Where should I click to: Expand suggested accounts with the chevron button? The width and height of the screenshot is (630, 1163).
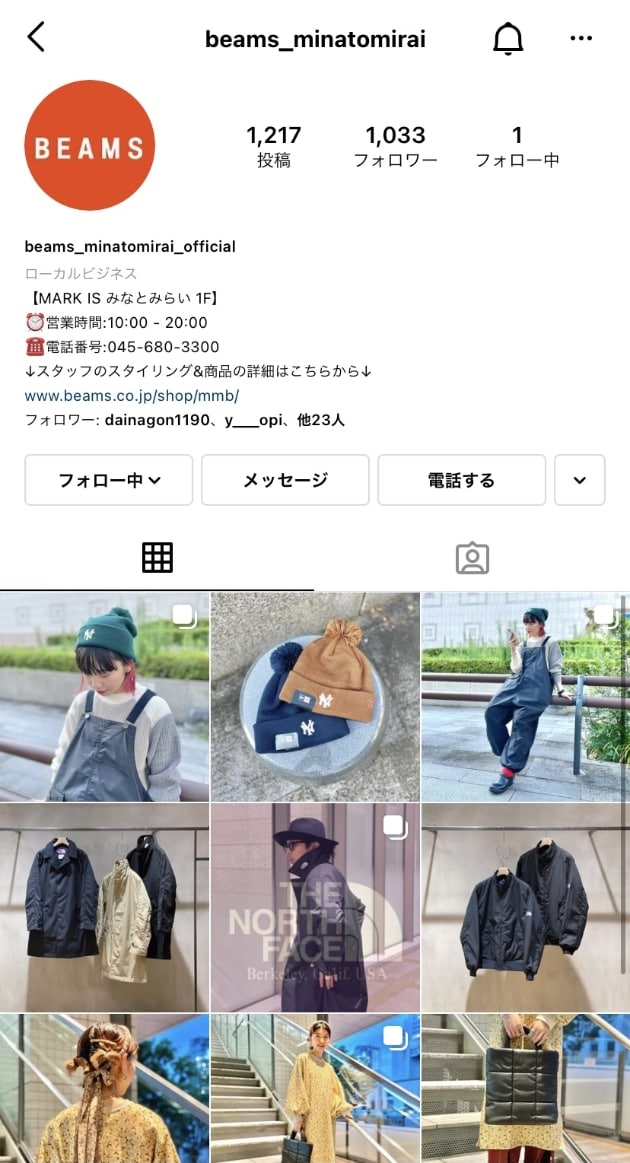click(580, 480)
